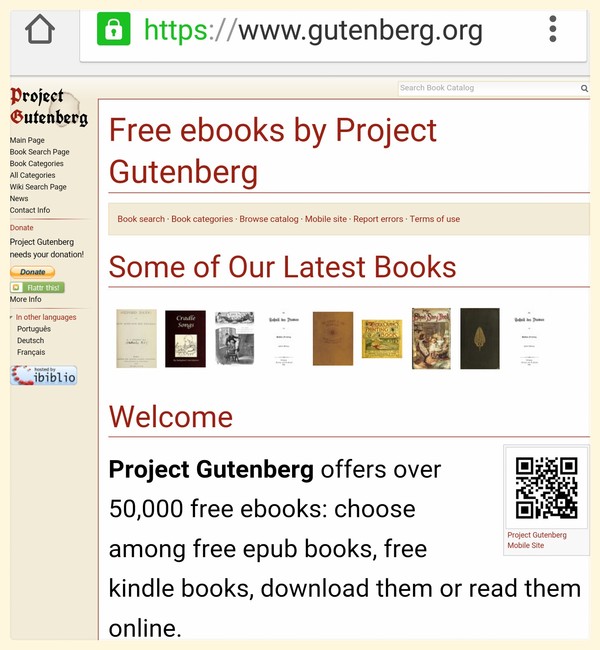Open the Mobile site link
600x650 pixels.
coord(326,219)
